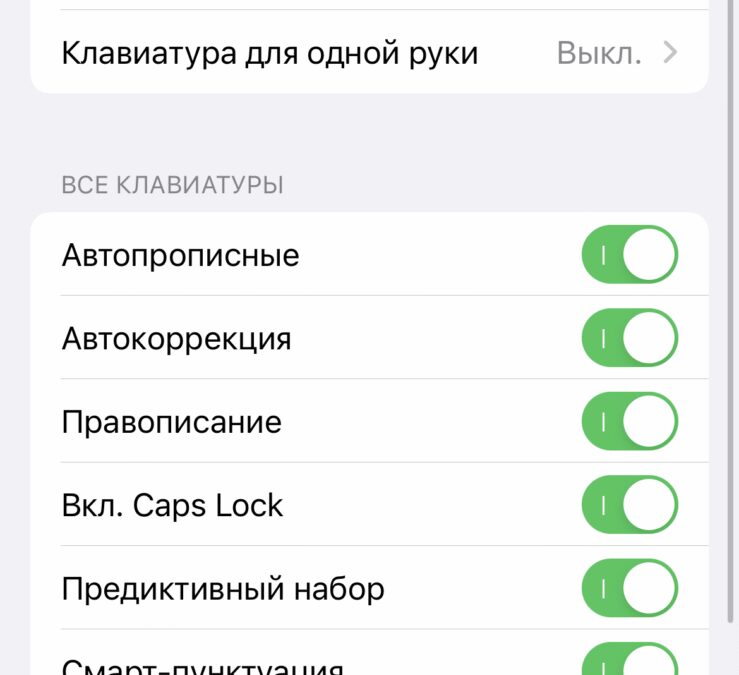Turn off «Смарт-пунктуация»

629,662
